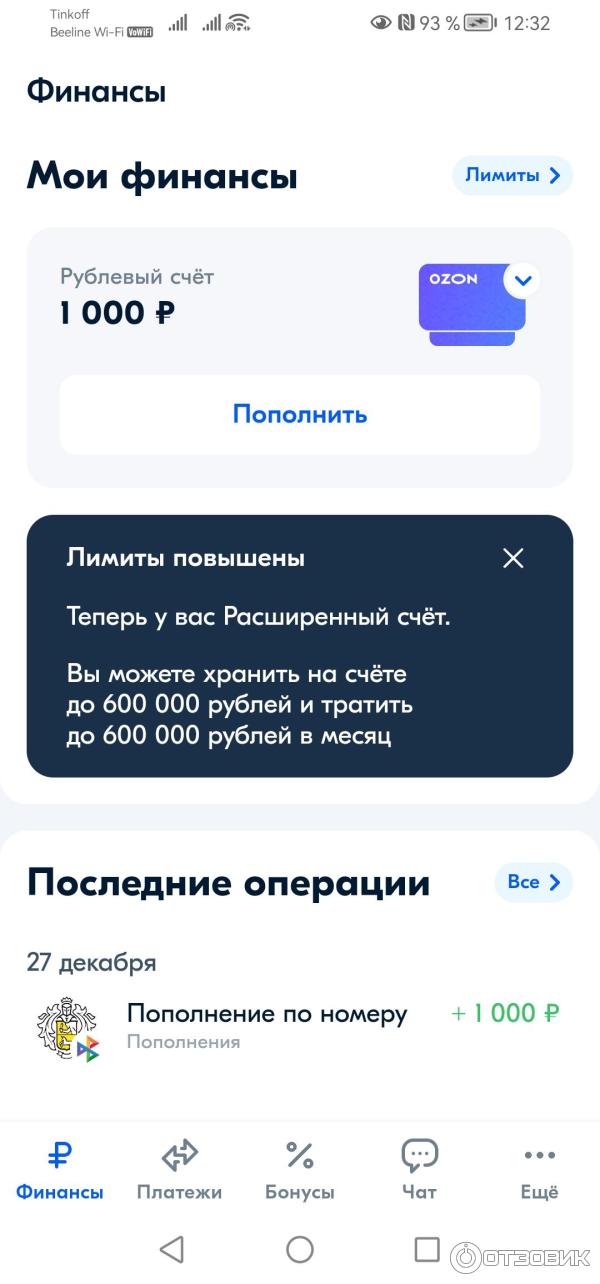Dismiss the Лимиты повышены banner
The width and height of the screenshot is (600, 1284).
513,558
